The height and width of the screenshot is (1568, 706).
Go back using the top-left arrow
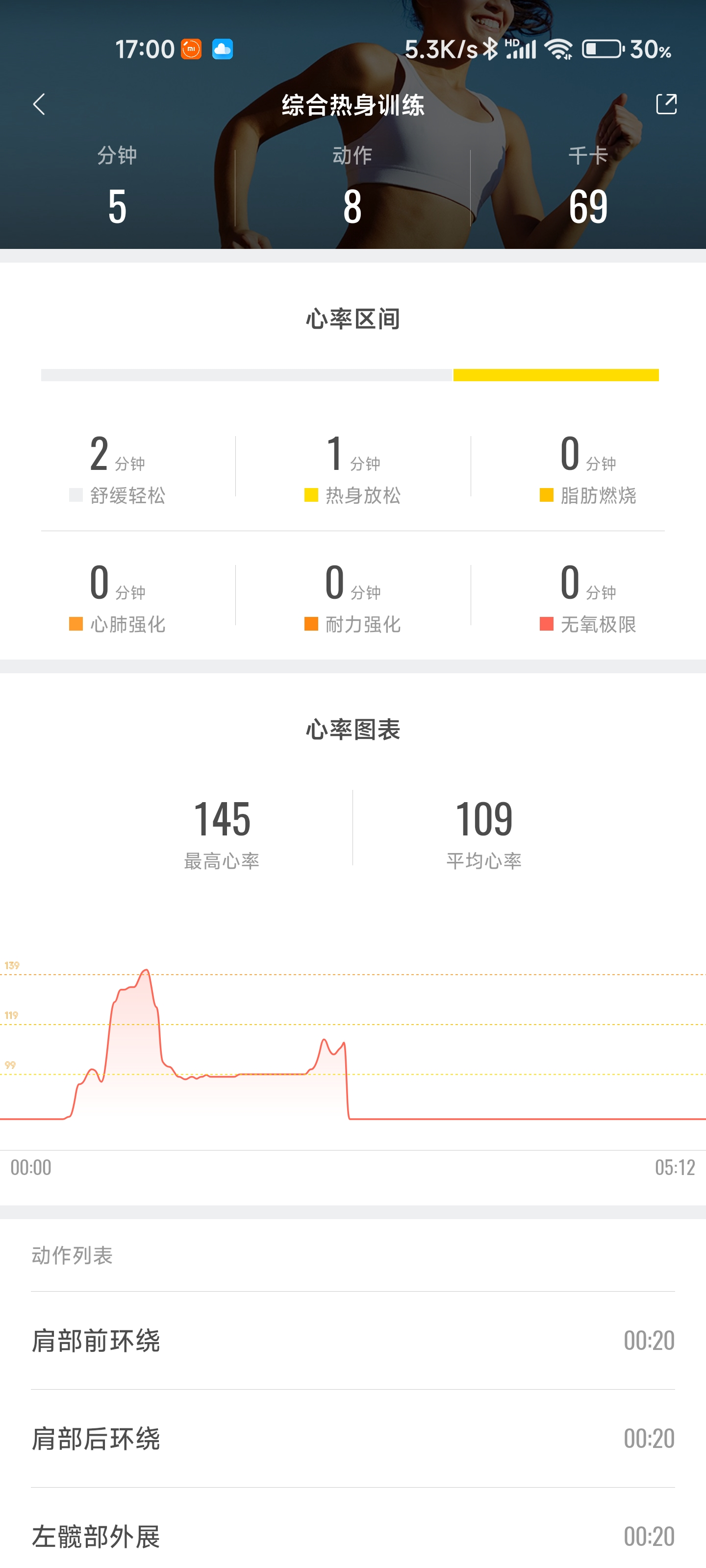39,104
